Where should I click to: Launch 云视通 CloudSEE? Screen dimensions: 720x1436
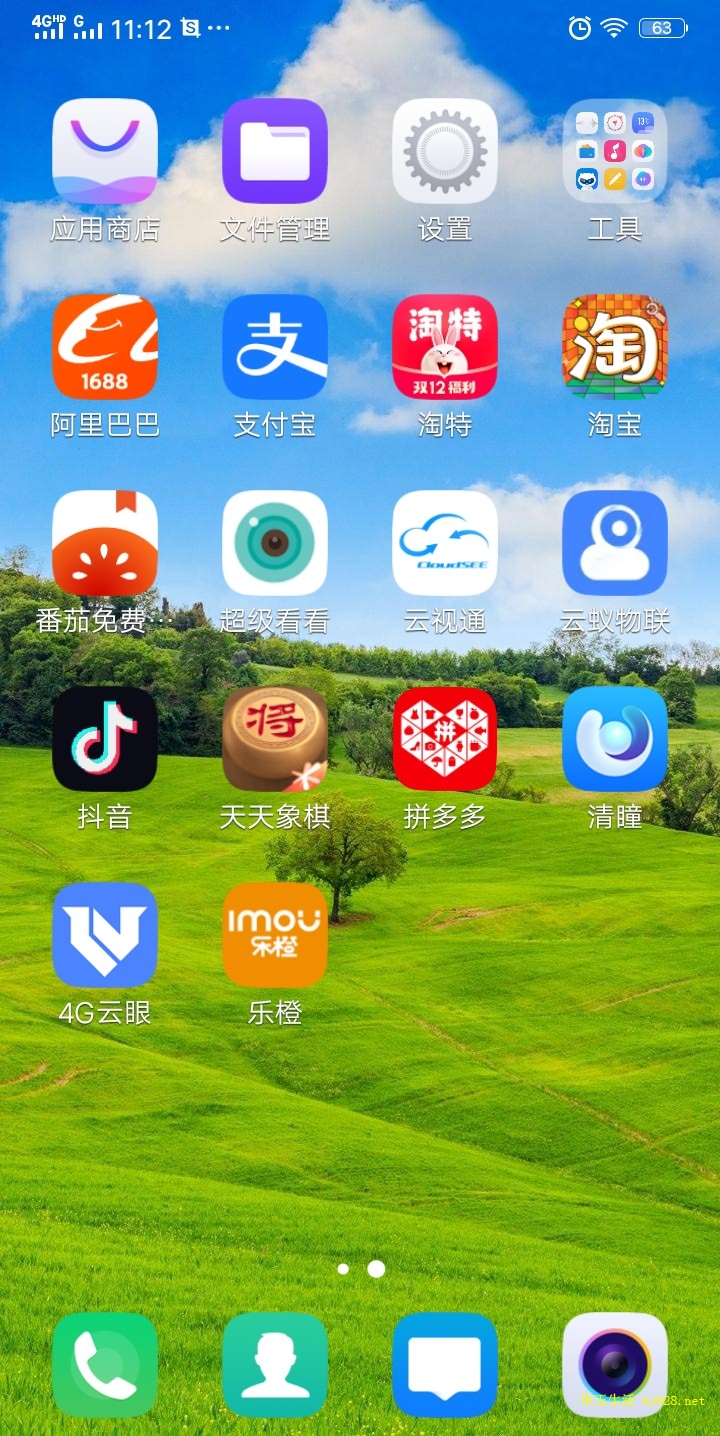tap(445, 543)
